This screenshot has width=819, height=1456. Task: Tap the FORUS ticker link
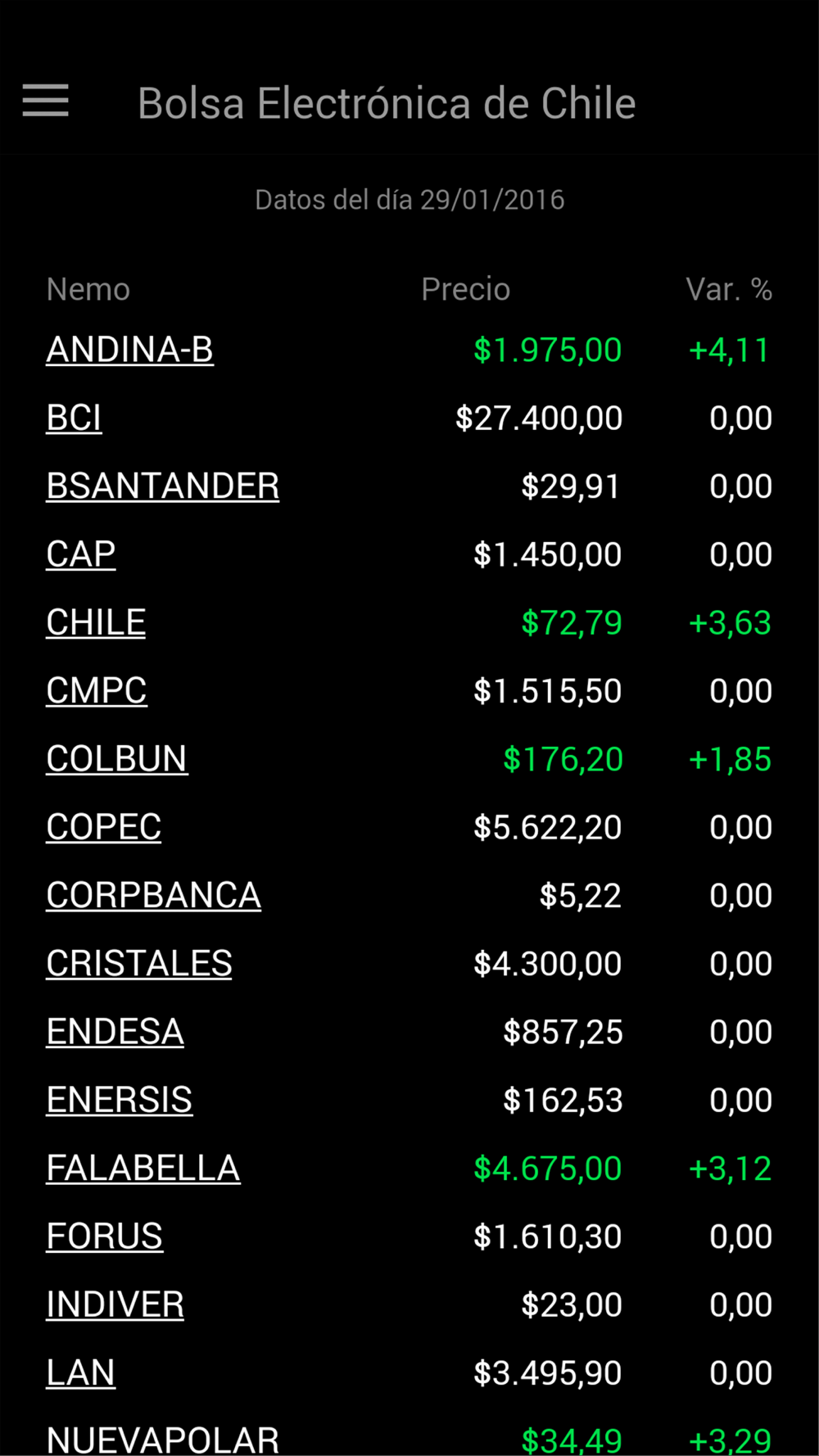pos(104,1237)
